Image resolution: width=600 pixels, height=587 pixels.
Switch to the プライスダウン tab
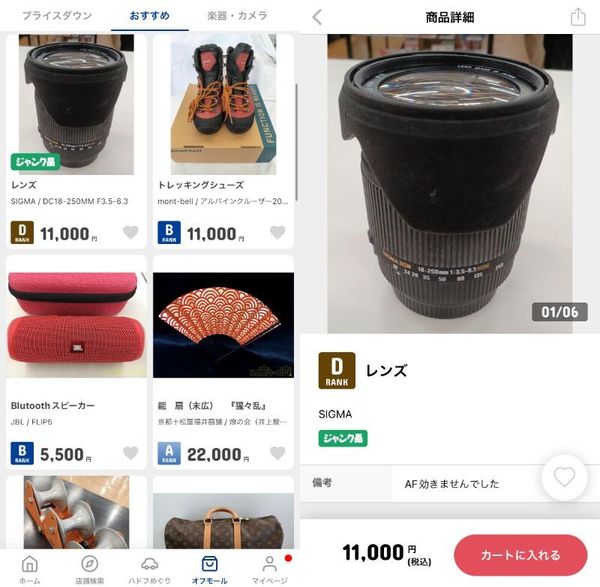point(57,15)
